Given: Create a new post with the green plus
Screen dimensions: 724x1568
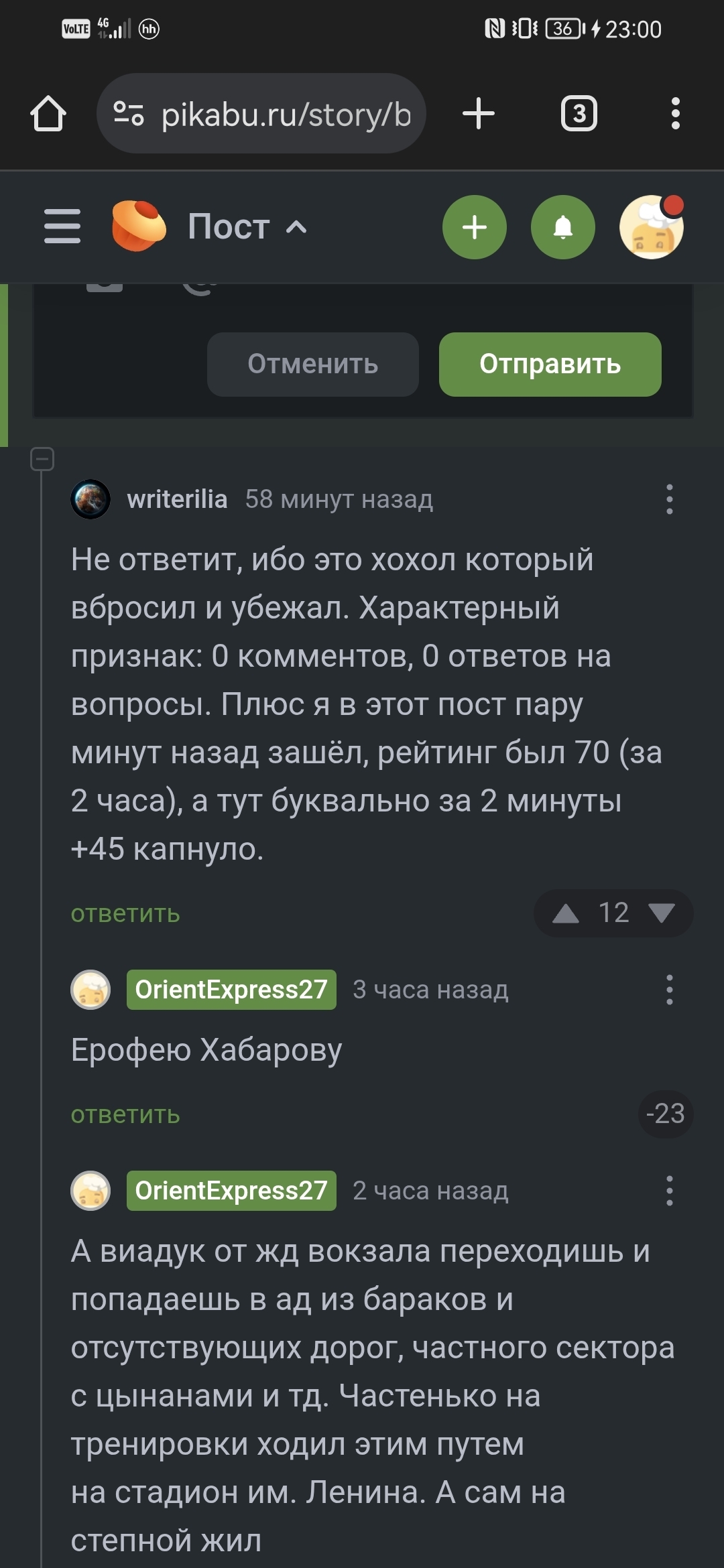Looking at the screenshot, I should [475, 227].
